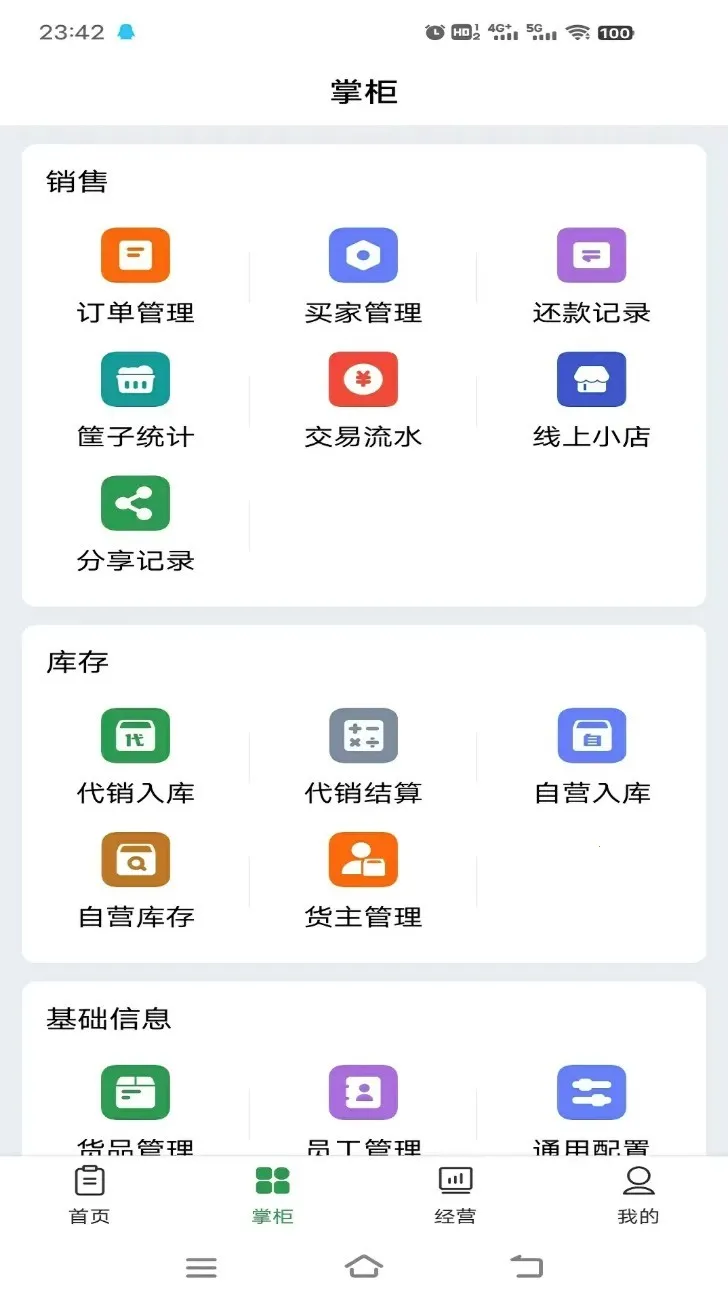The image size is (728, 1302).
Task: Open the 自营入库 self-operated inbound icon
Action: pyautogui.click(x=591, y=735)
